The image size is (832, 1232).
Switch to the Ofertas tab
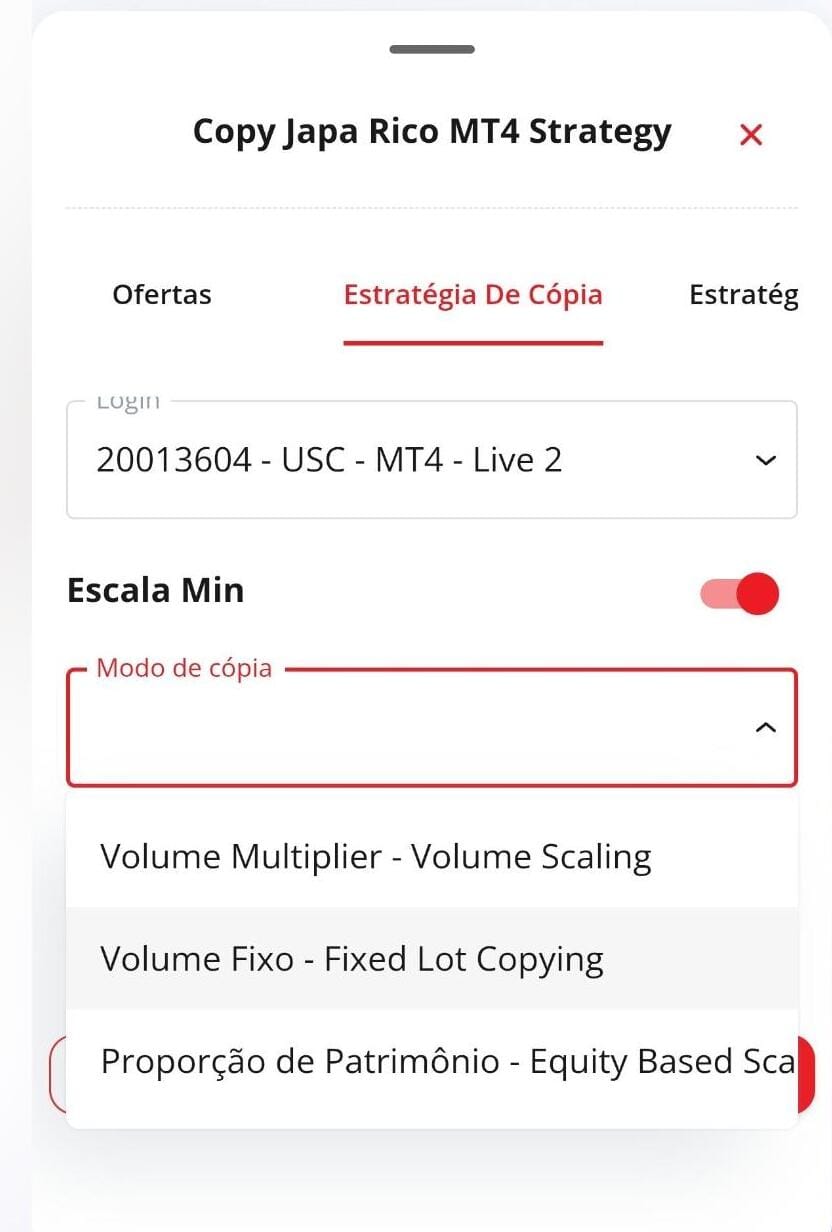[162, 295]
